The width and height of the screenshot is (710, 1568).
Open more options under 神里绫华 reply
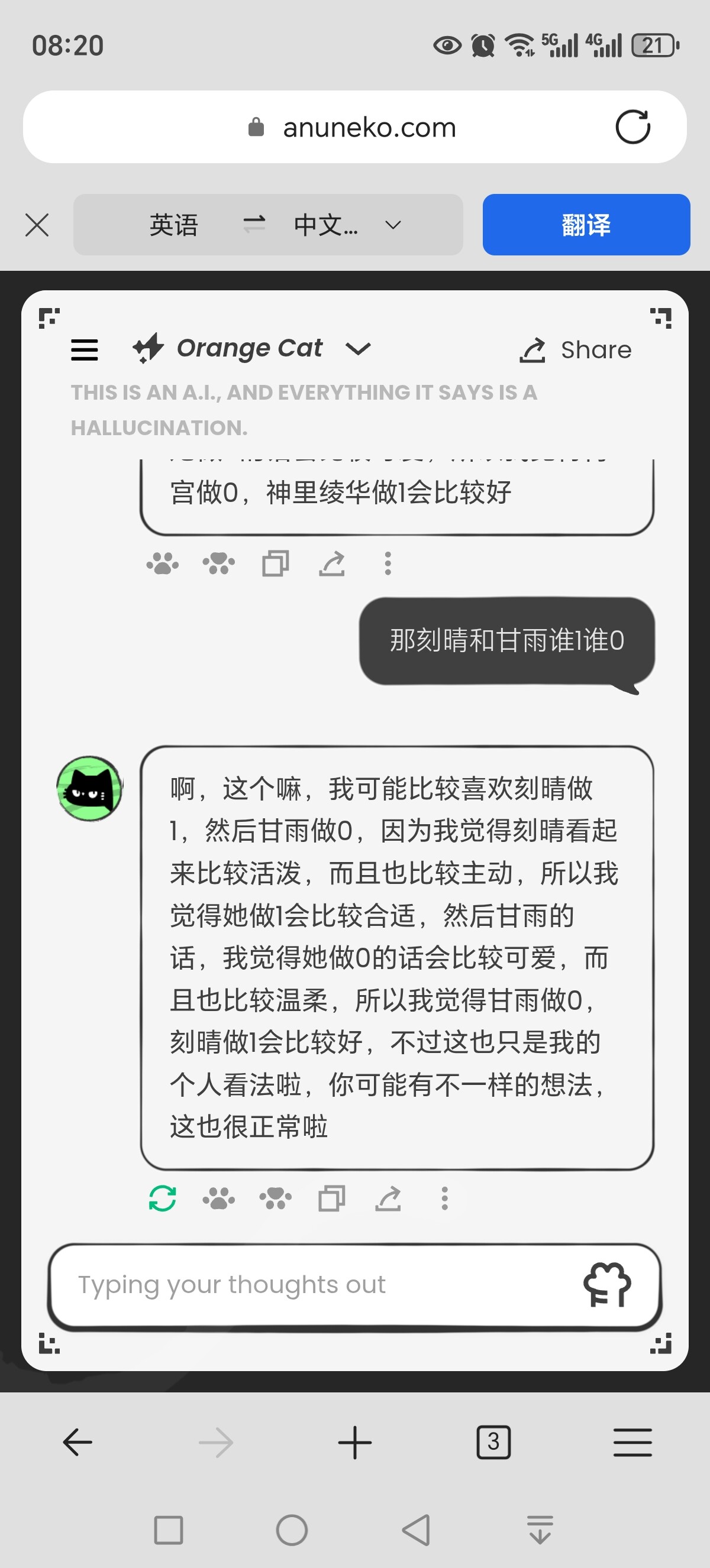pos(388,563)
